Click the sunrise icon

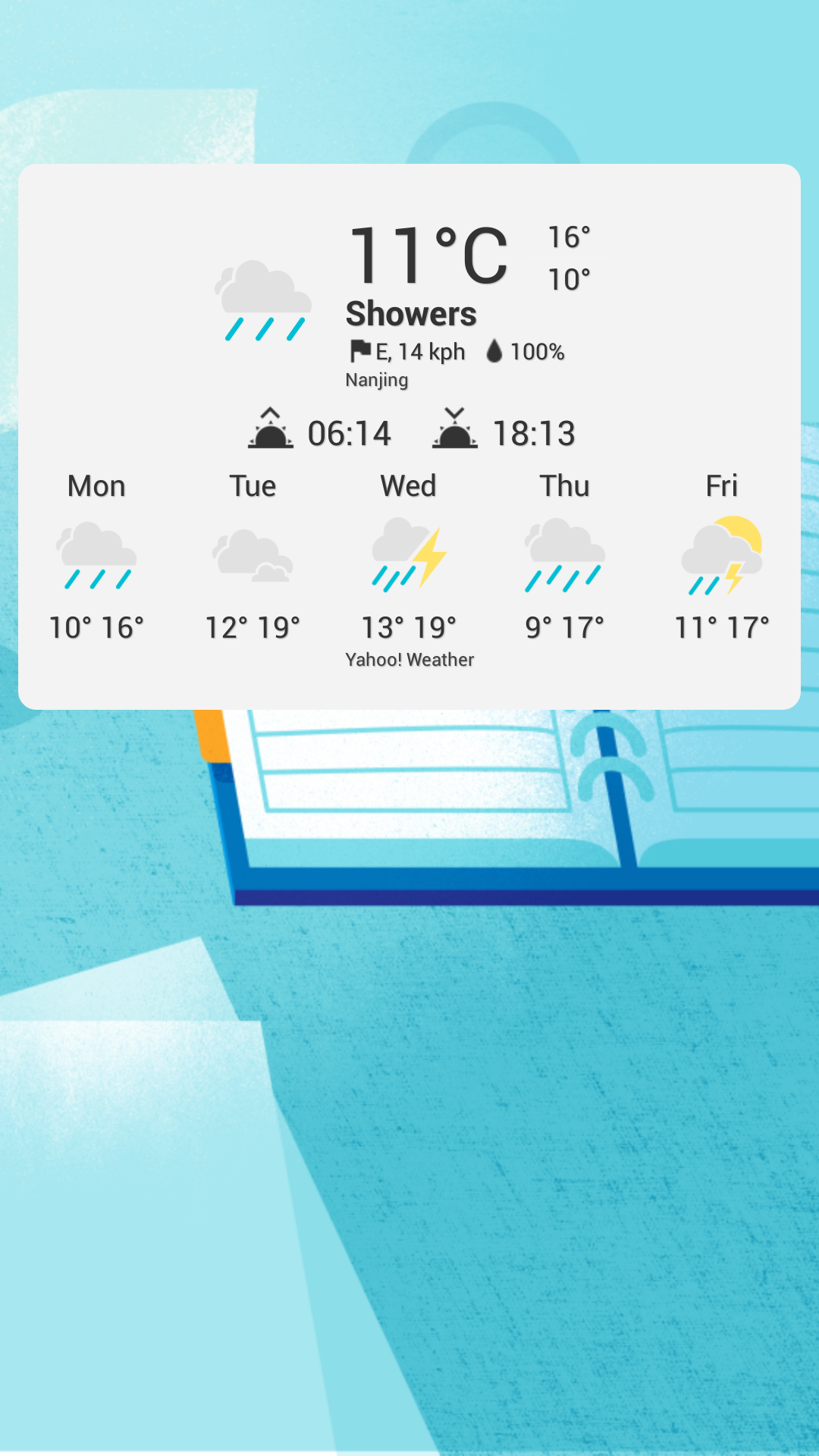coord(271,431)
